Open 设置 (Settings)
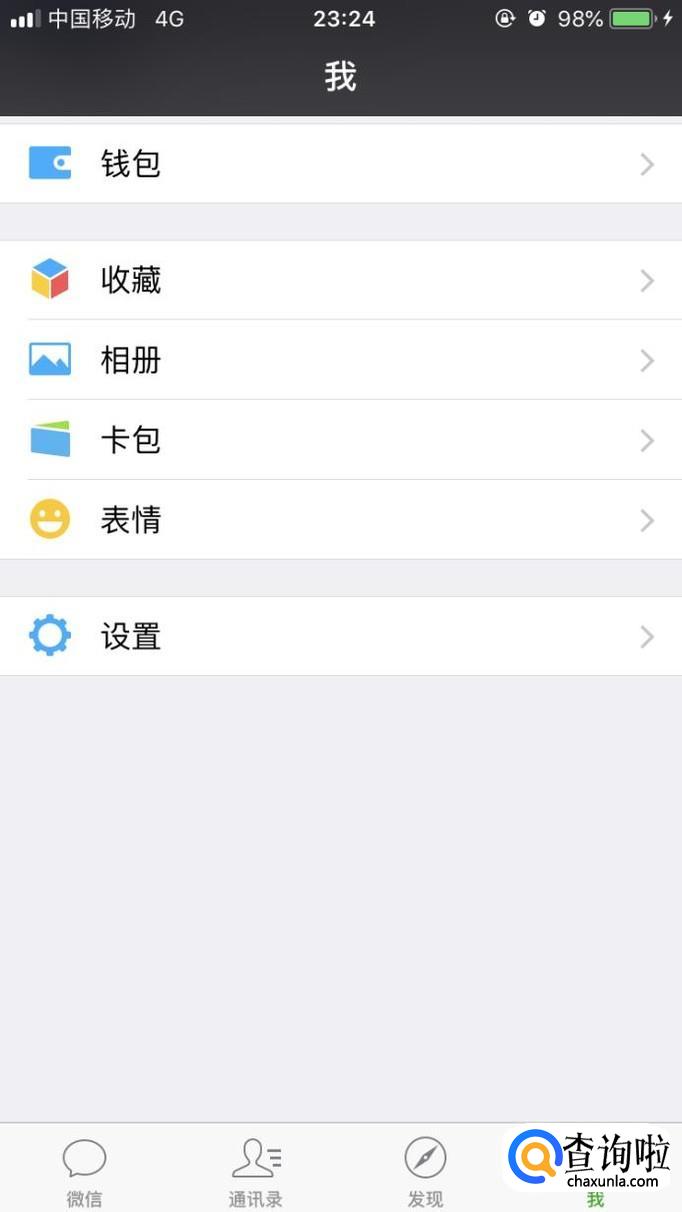Image resolution: width=682 pixels, height=1212 pixels. [340, 636]
